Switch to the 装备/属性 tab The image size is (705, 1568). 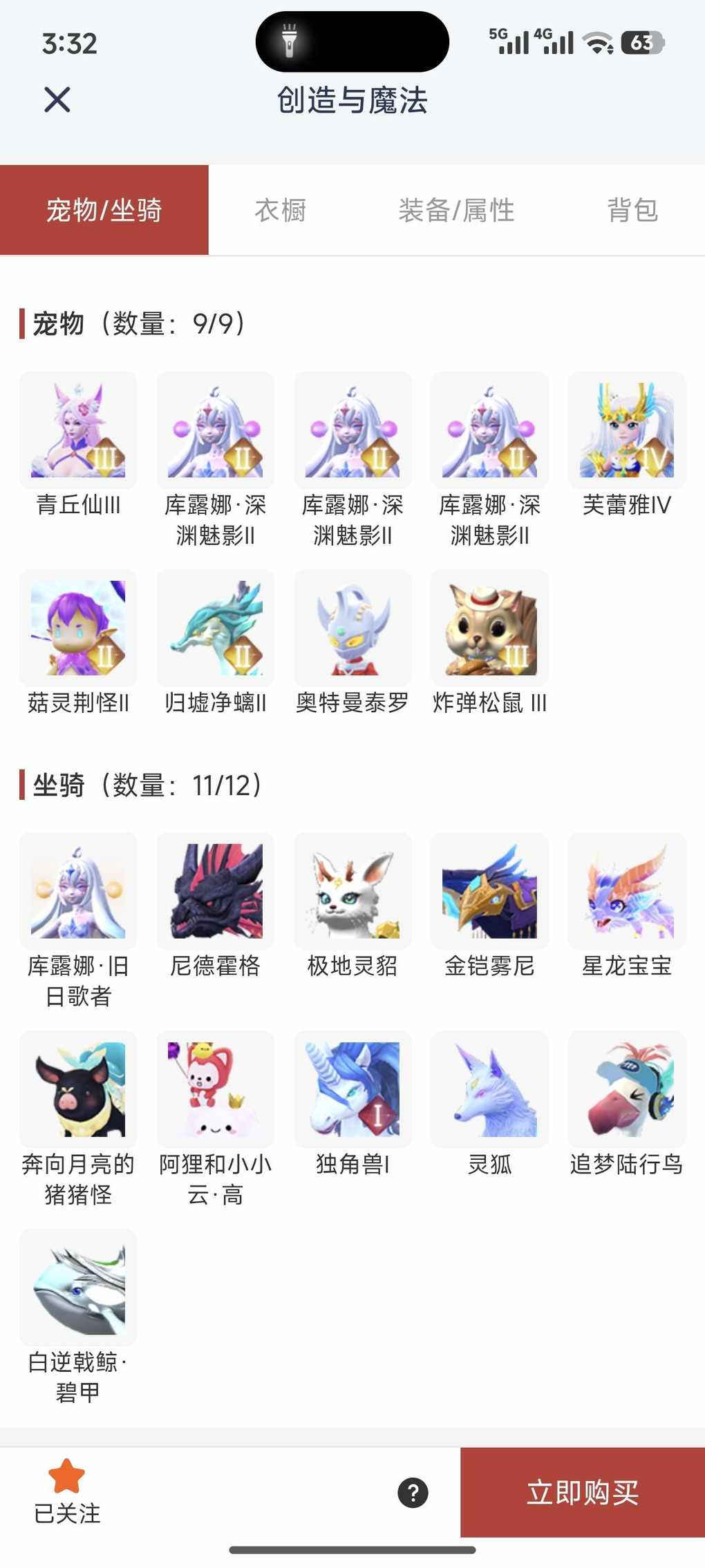(456, 210)
